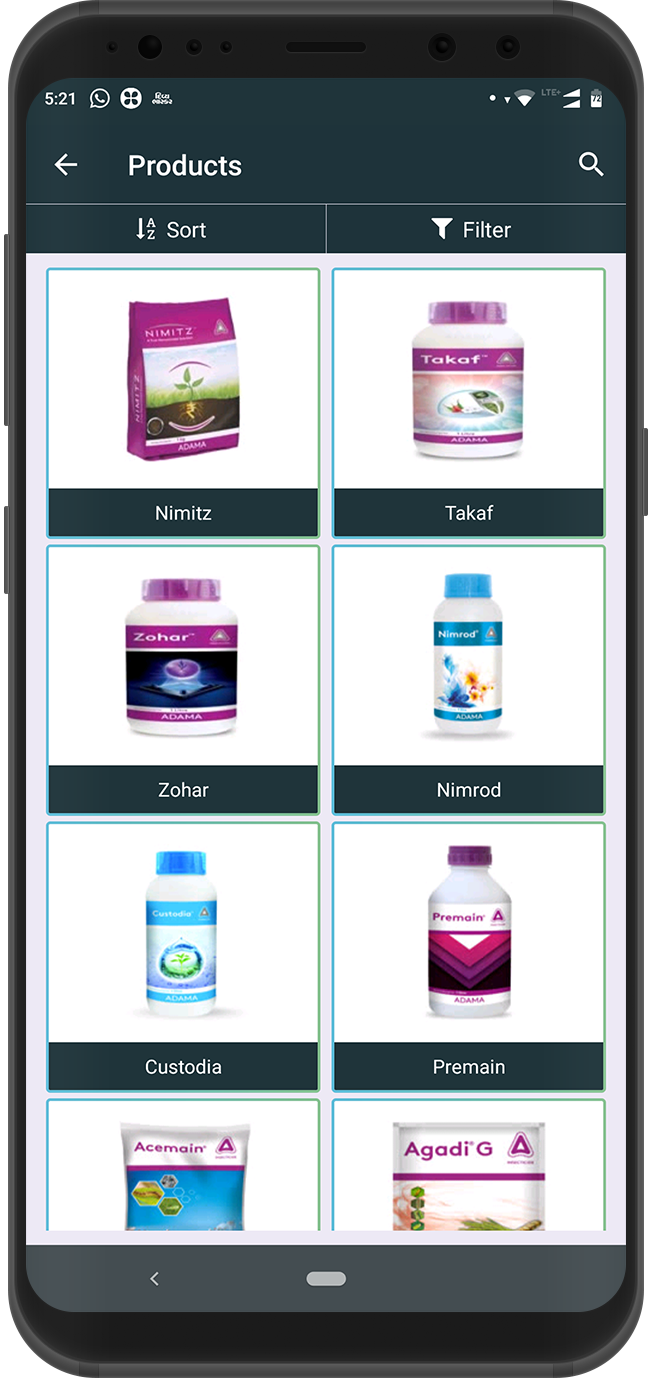
Task: Open product search
Action: pyautogui.click(x=591, y=165)
